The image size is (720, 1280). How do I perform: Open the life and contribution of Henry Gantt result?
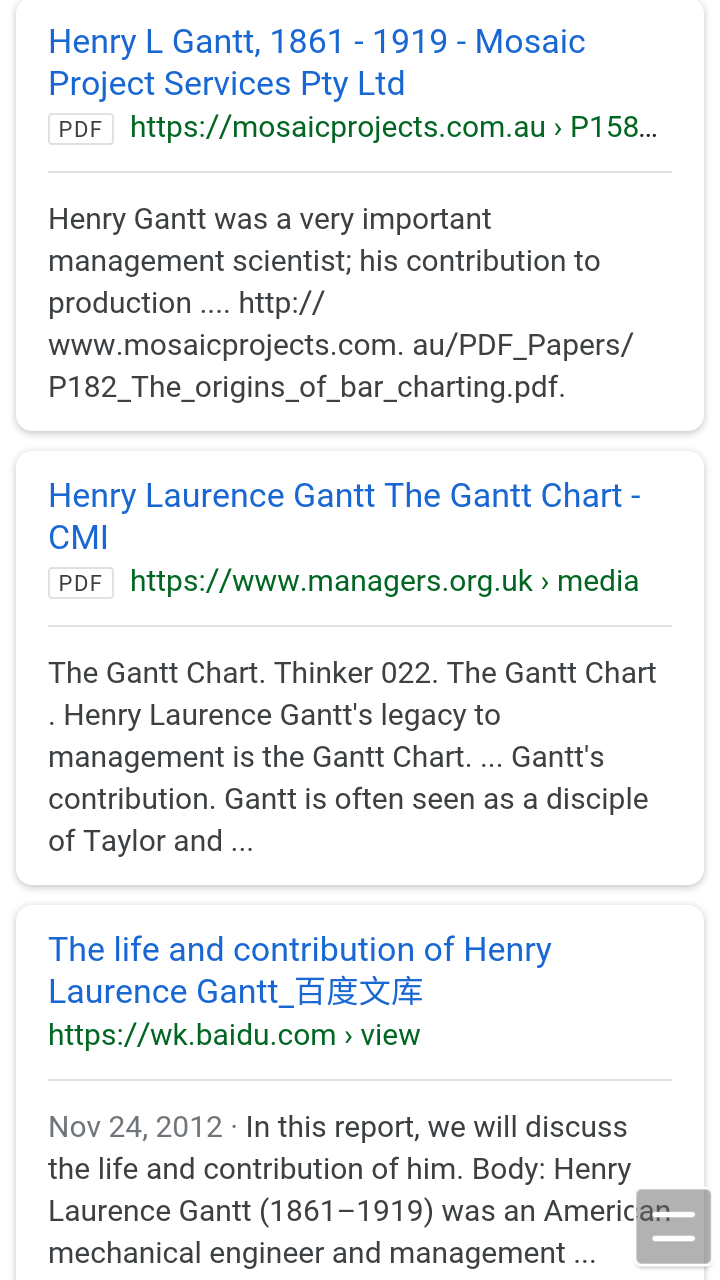(x=299, y=970)
